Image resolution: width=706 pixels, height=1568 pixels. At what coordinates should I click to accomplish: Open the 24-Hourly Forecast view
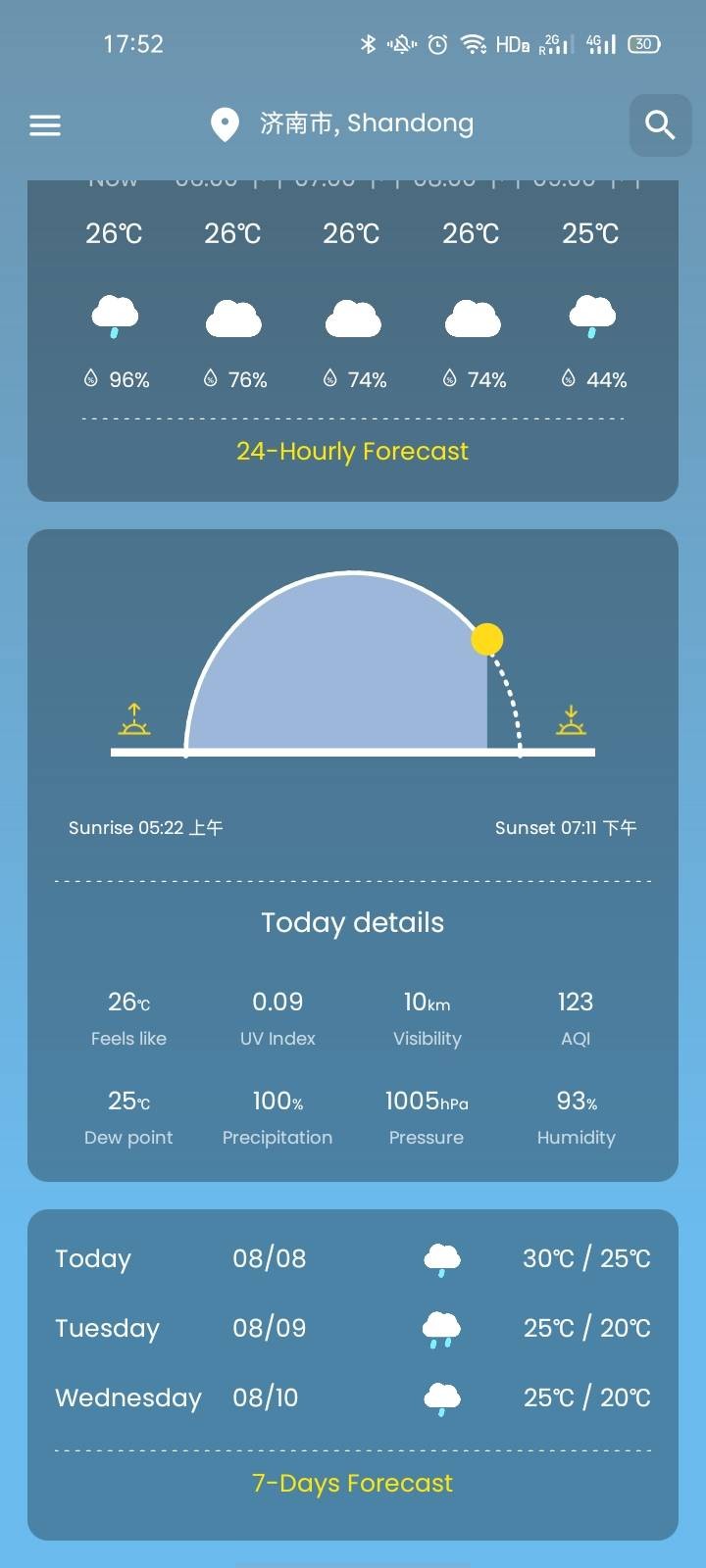pos(352,451)
